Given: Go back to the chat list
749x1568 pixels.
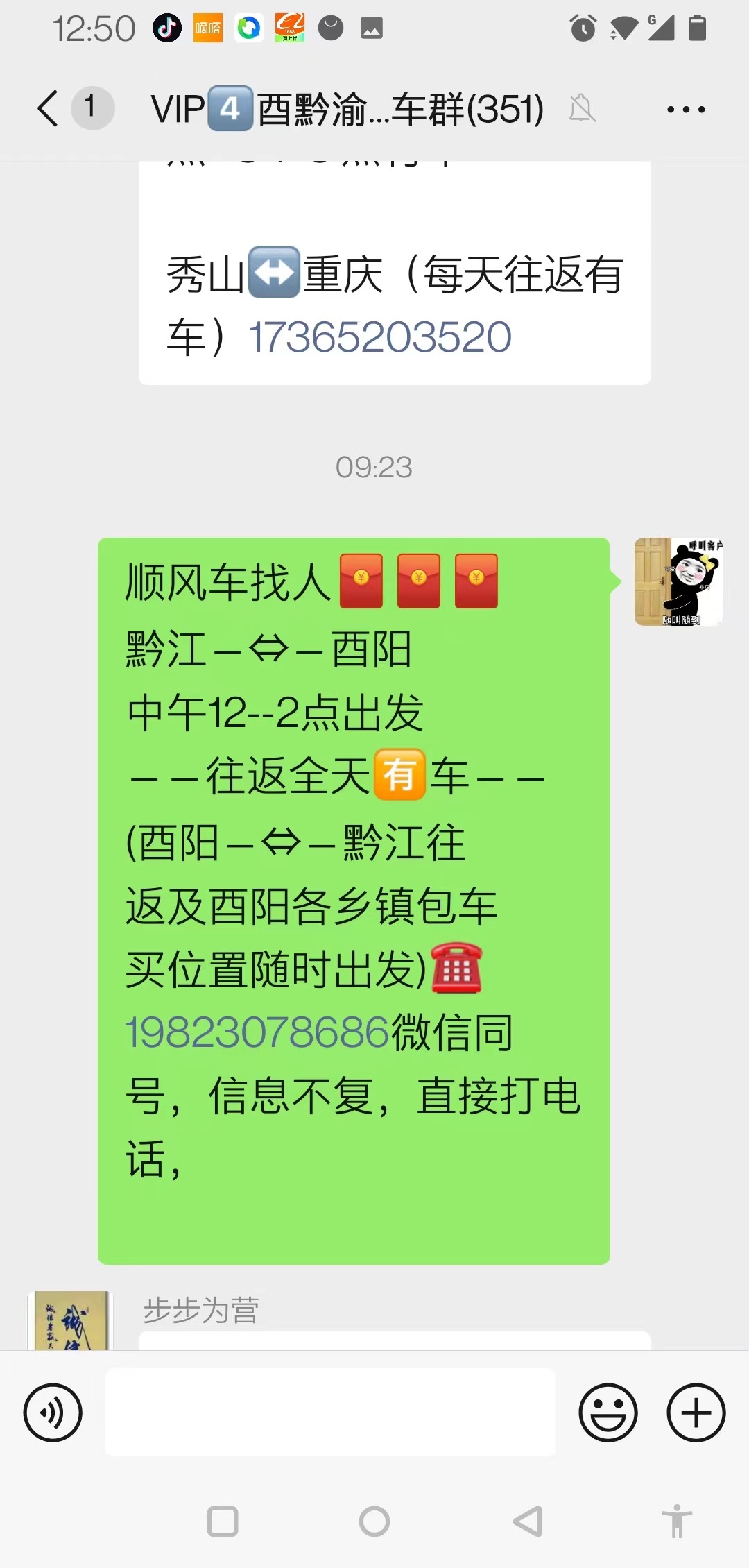Looking at the screenshot, I should pos(49,109).
